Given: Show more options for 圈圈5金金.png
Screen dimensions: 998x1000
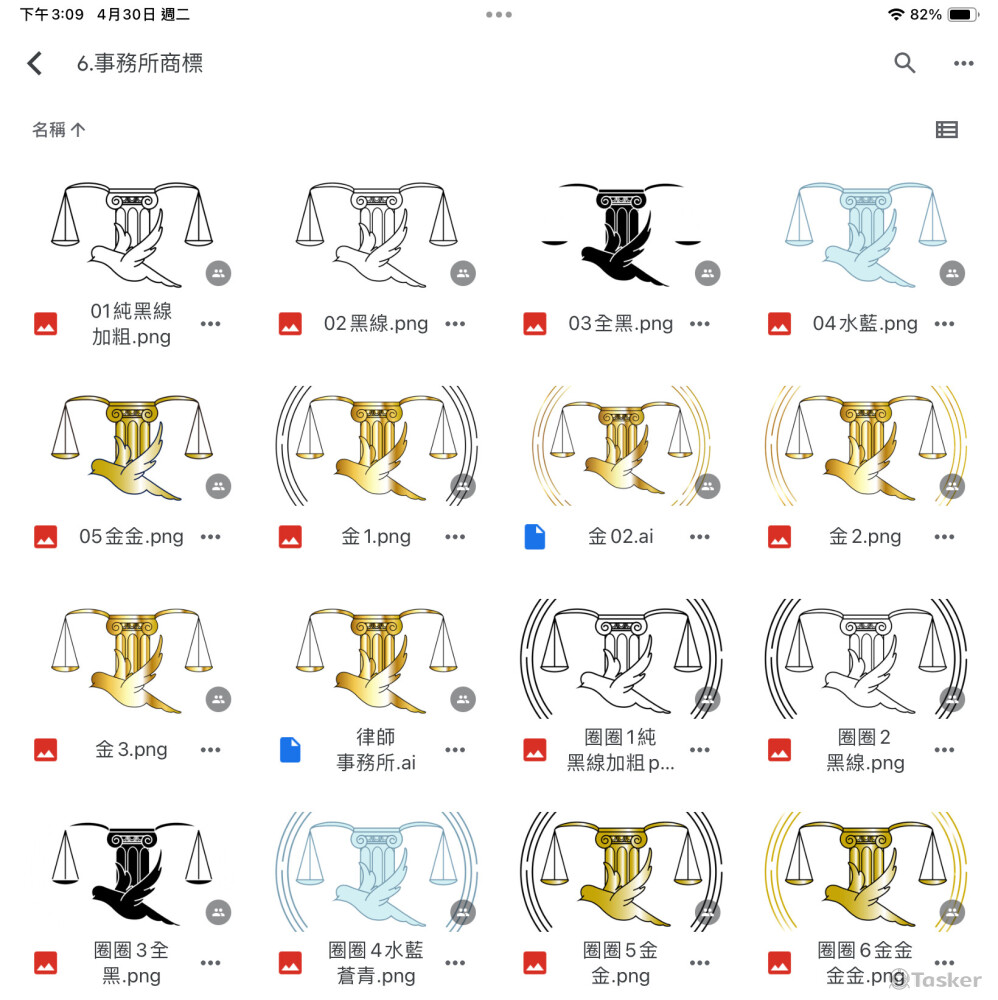Looking at the screenshot, I should [699, 963].
